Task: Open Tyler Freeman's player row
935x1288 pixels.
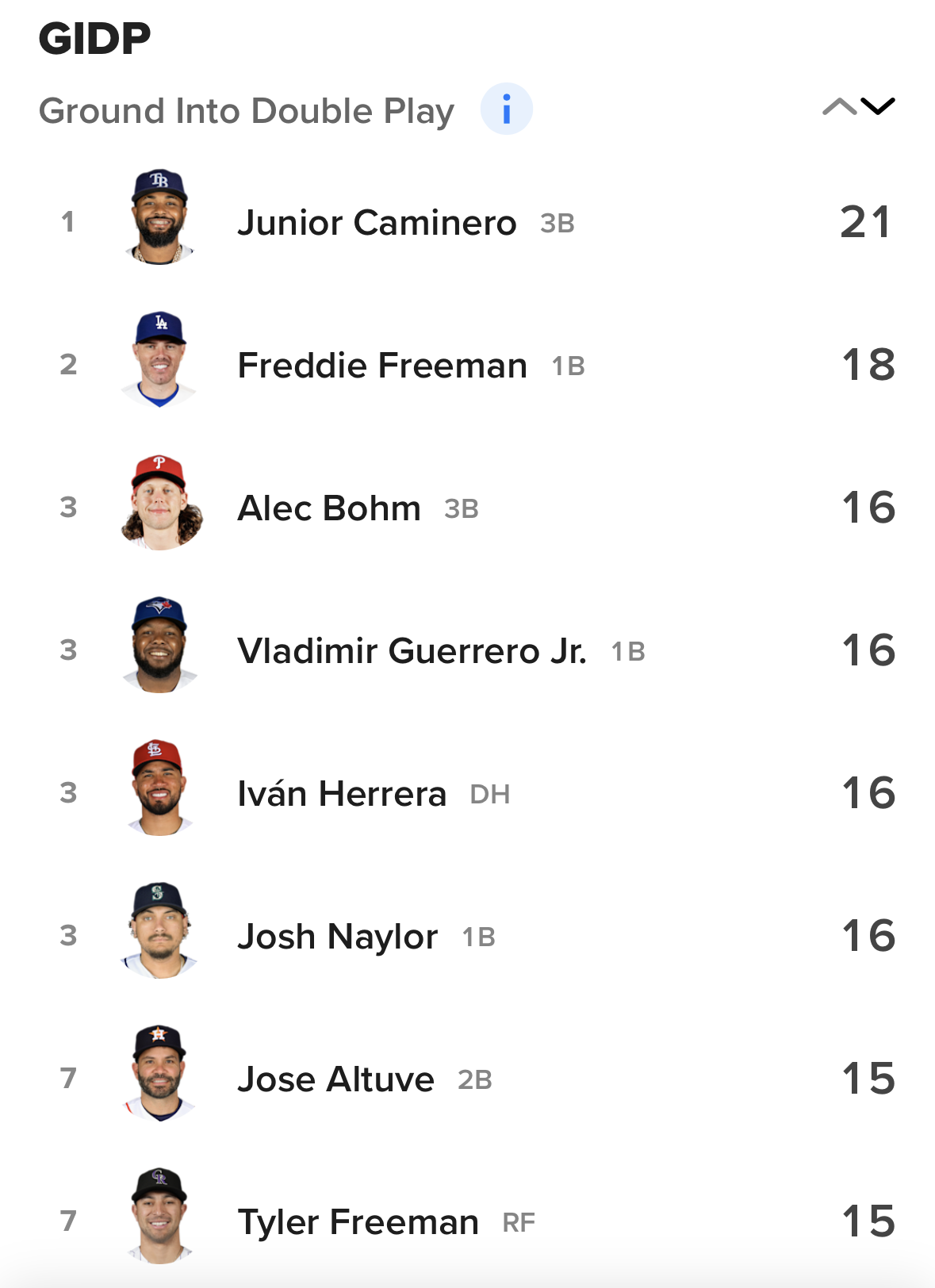Action: 468,1221
